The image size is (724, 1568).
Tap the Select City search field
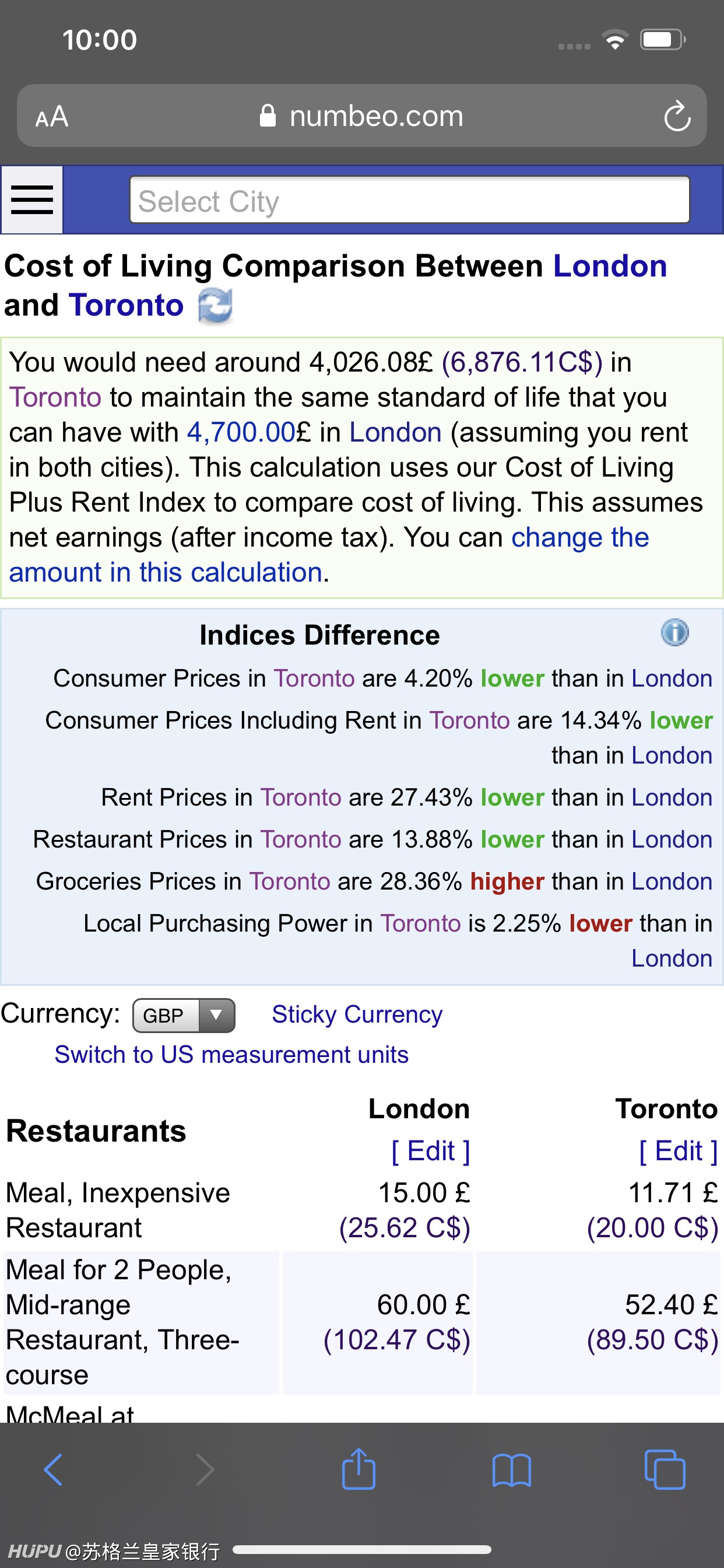point(409,200)
